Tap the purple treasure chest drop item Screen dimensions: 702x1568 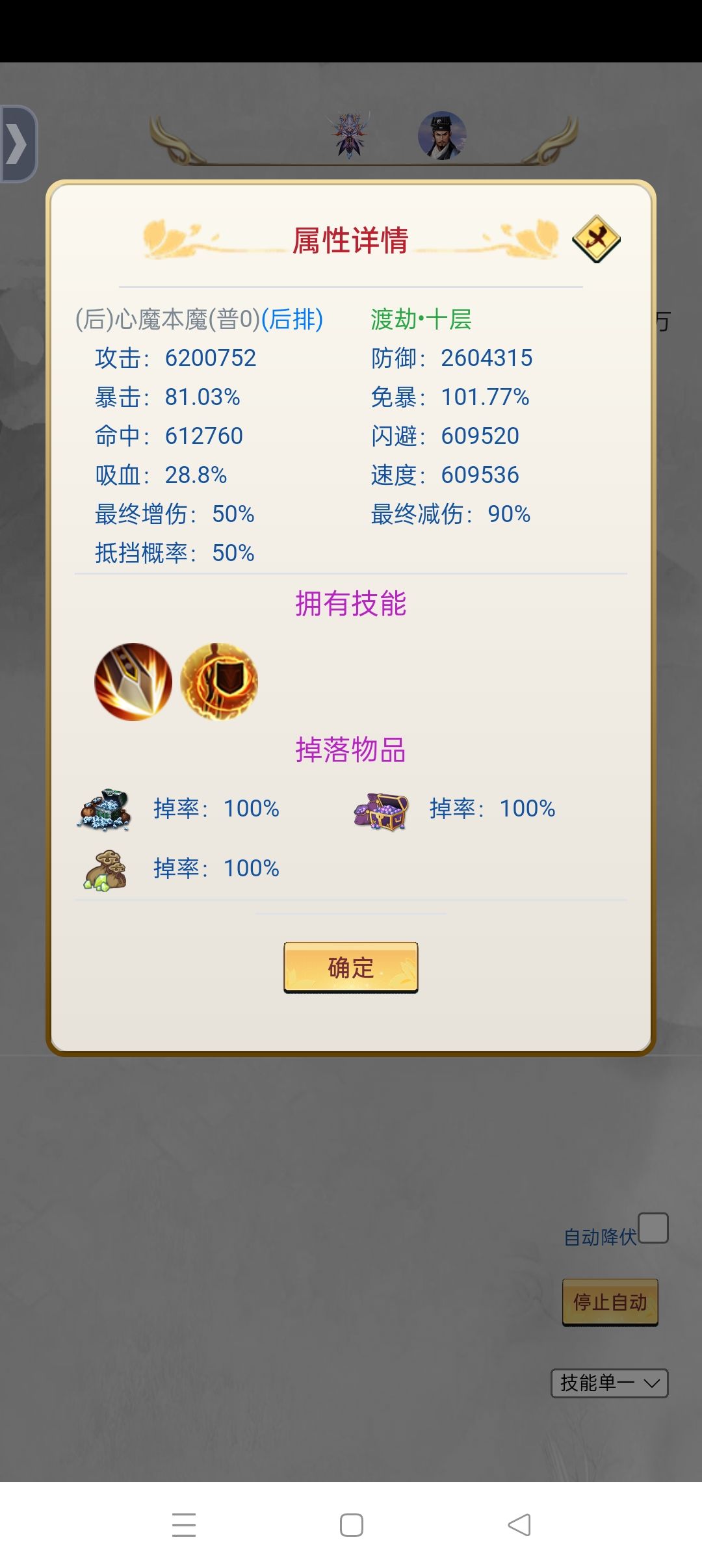point(382,811)
